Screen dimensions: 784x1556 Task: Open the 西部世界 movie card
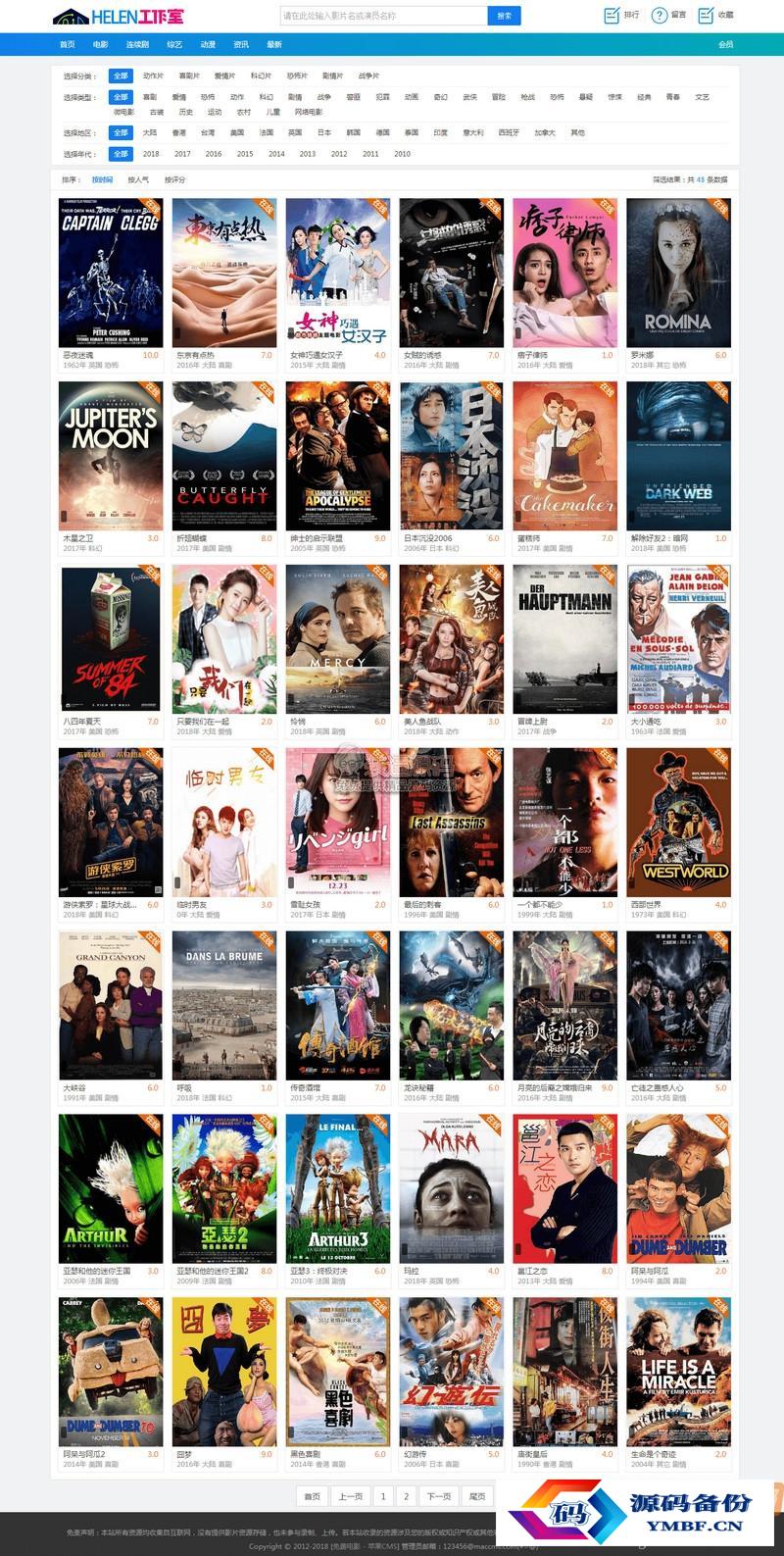pyautogui.click(x=678, y=822)
